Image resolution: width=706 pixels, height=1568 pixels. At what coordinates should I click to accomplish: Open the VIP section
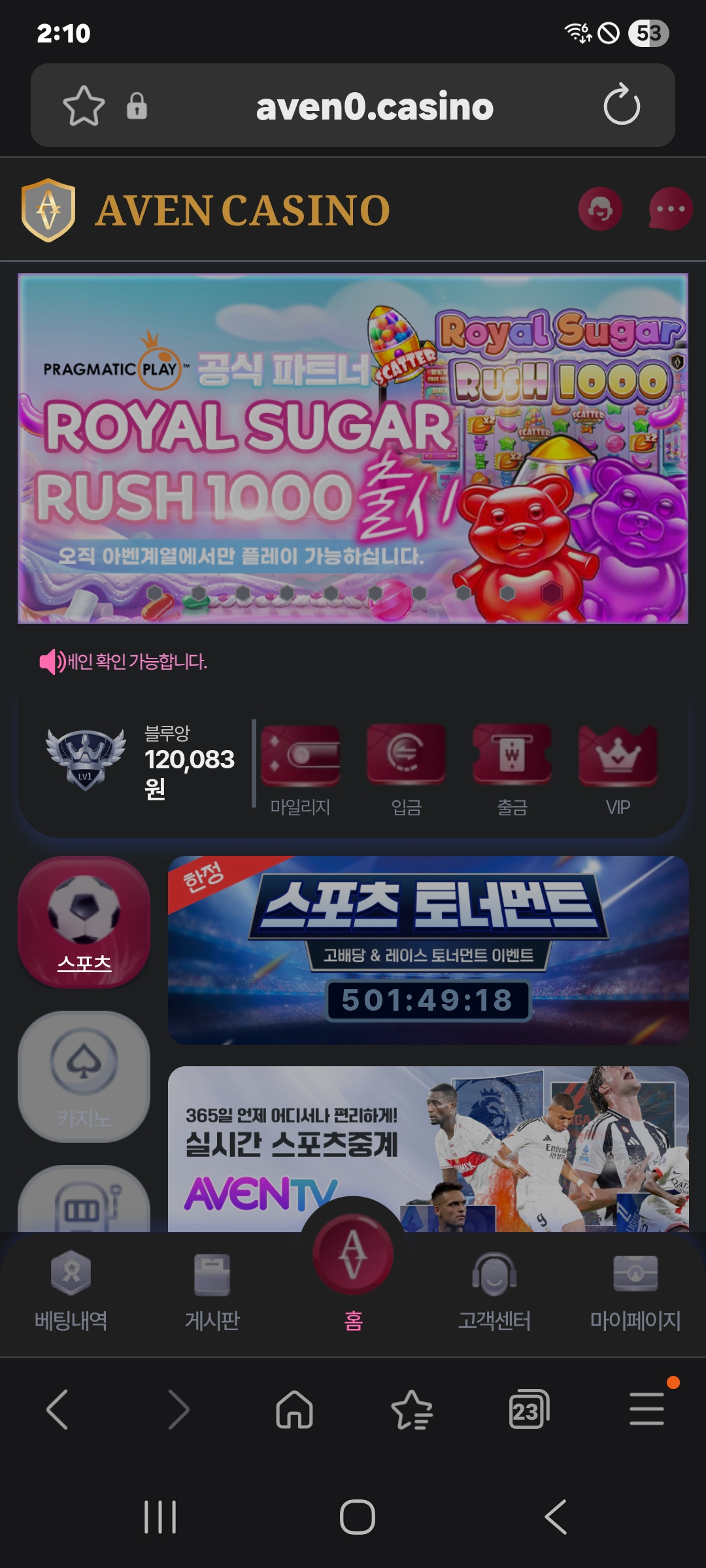click(x=618, y=769)
